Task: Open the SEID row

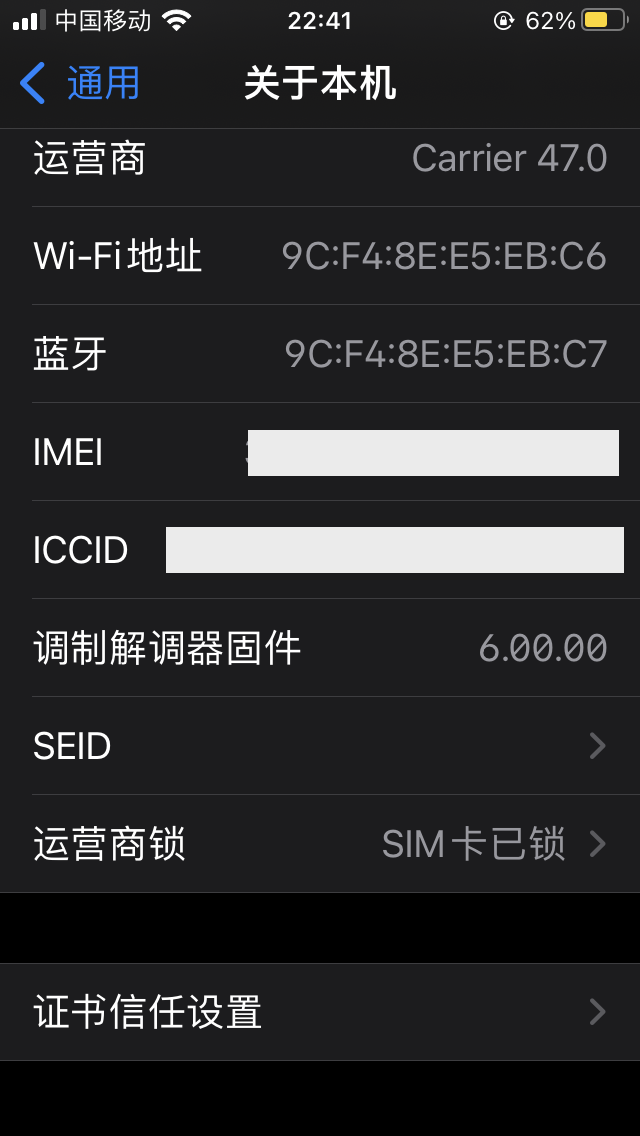Action: click(x=320, y=746)
